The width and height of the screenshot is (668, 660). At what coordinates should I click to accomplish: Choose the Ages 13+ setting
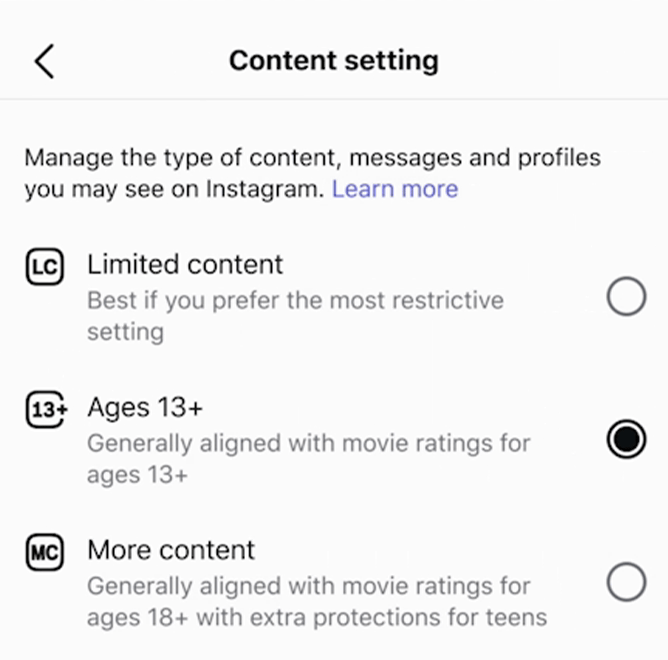click(x=626, y=440)
